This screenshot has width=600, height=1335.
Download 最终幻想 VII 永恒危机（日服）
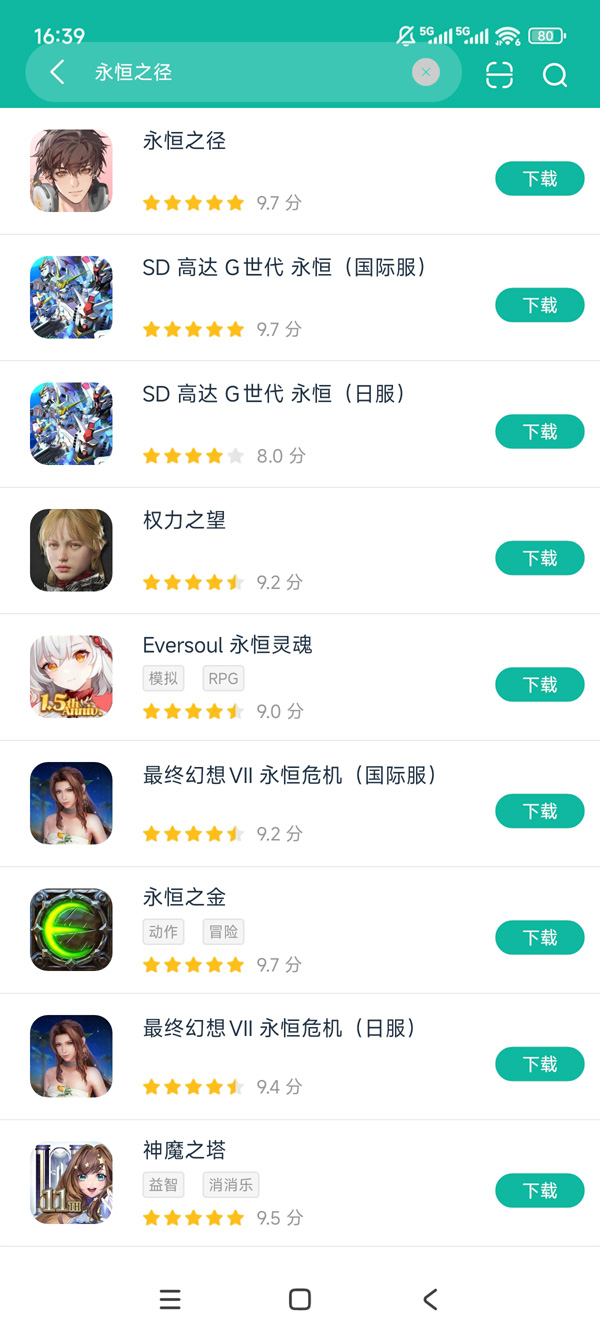539,1064
